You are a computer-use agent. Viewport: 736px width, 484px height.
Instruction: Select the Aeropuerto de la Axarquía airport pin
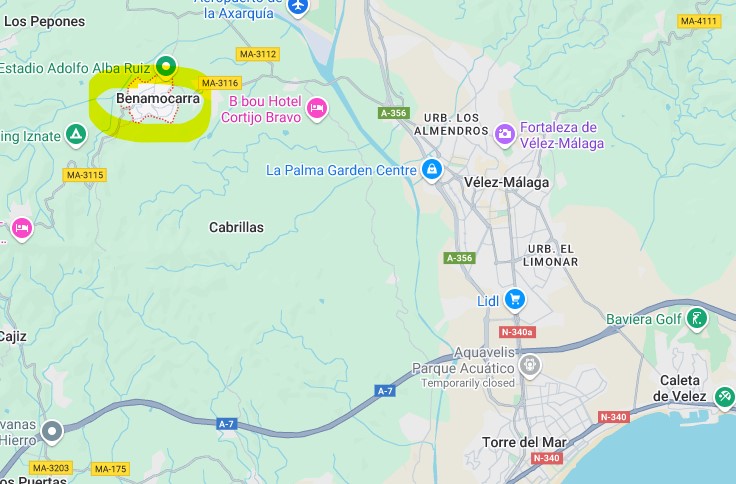[297, 7]
